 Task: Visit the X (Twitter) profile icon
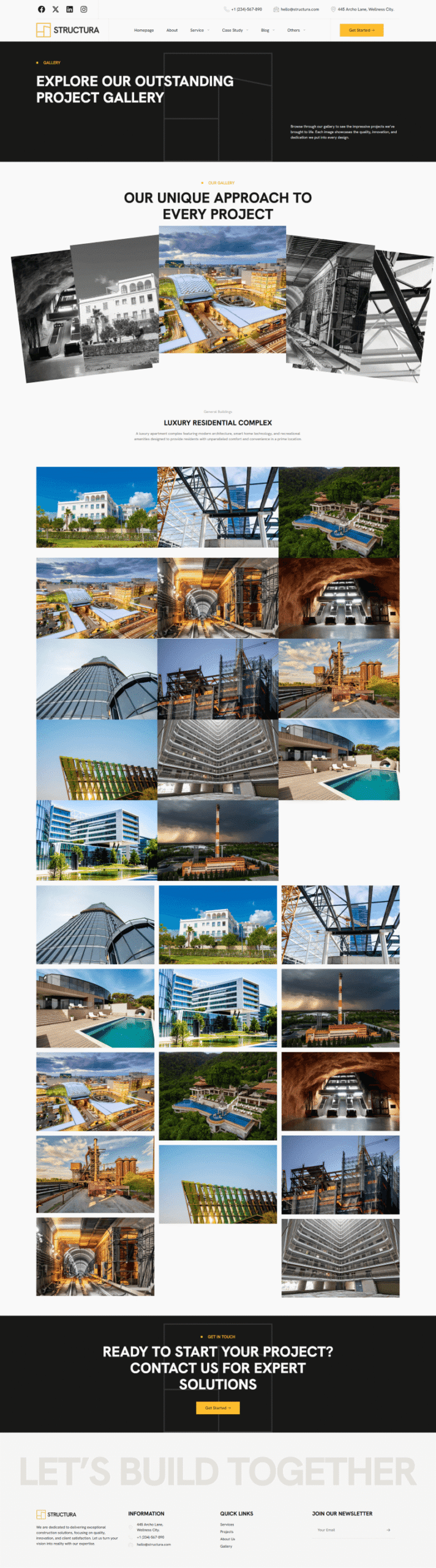[x=56, y=9]
